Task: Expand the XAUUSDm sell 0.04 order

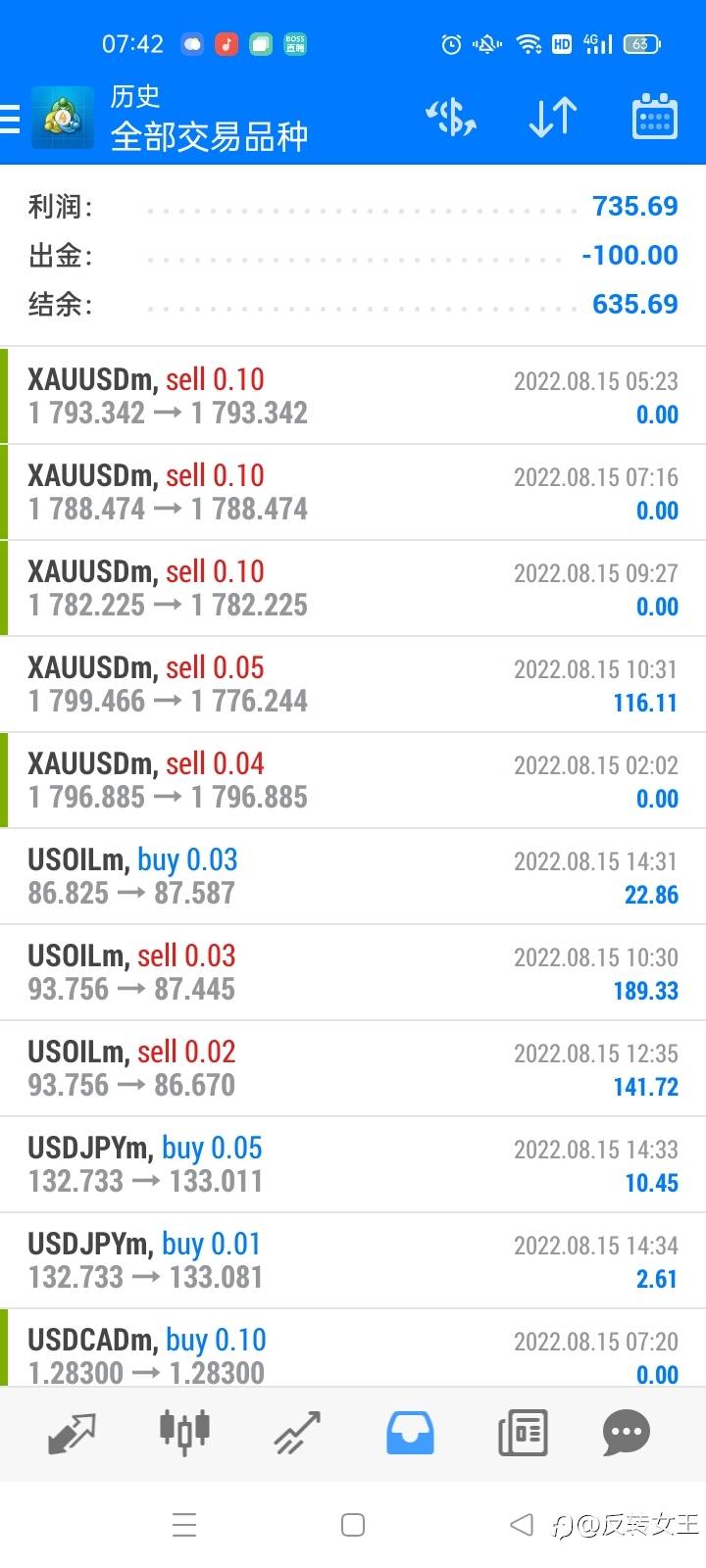Action: click(x=353, y=780)
